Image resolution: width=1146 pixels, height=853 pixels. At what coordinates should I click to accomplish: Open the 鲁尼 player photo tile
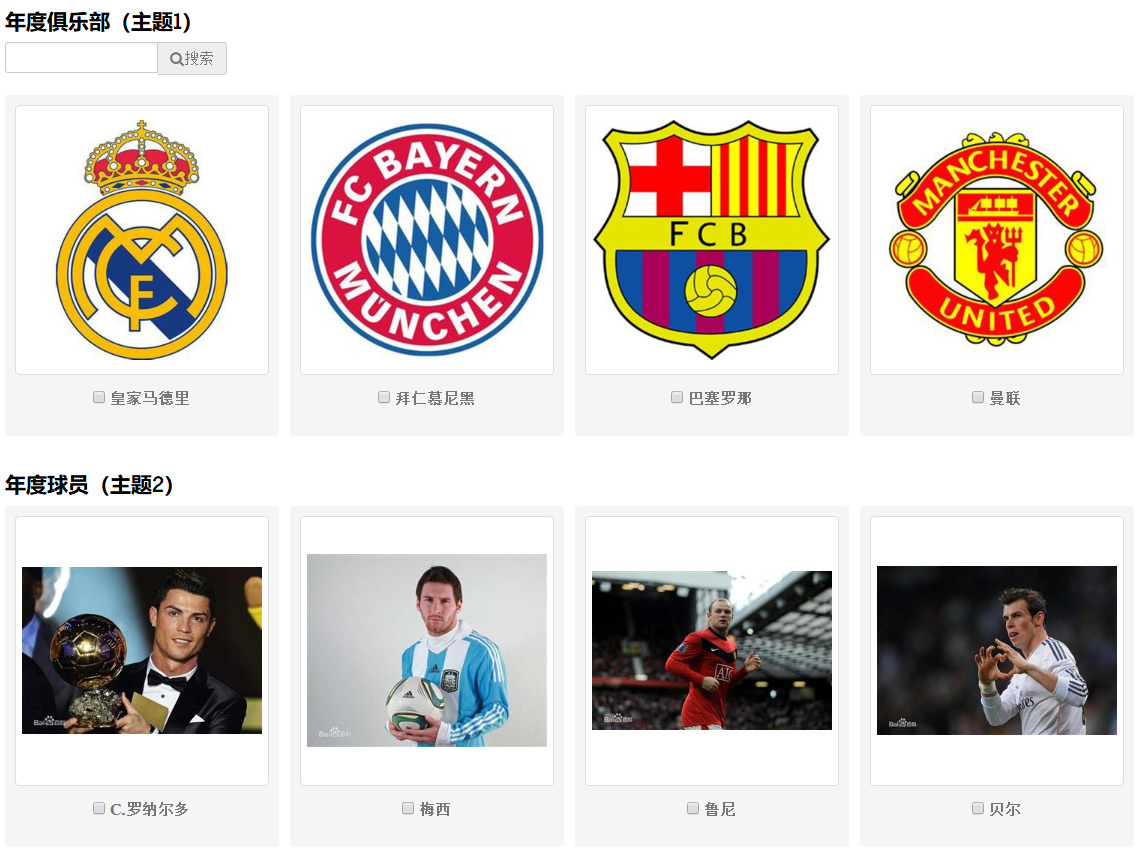pyautogui.click(x=712, y=650)
